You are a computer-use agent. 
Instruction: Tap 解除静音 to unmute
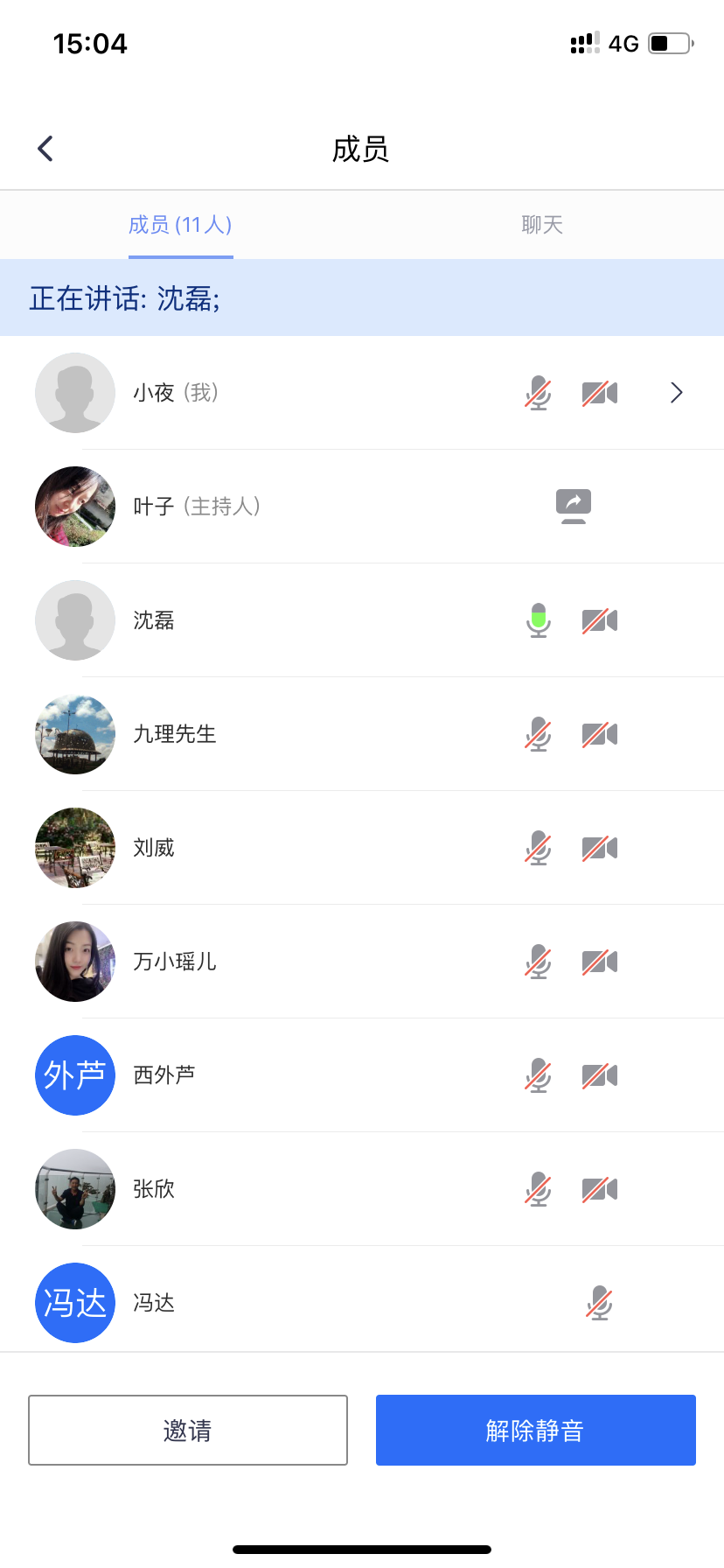pyautogui.click(x=536, y=1430)
